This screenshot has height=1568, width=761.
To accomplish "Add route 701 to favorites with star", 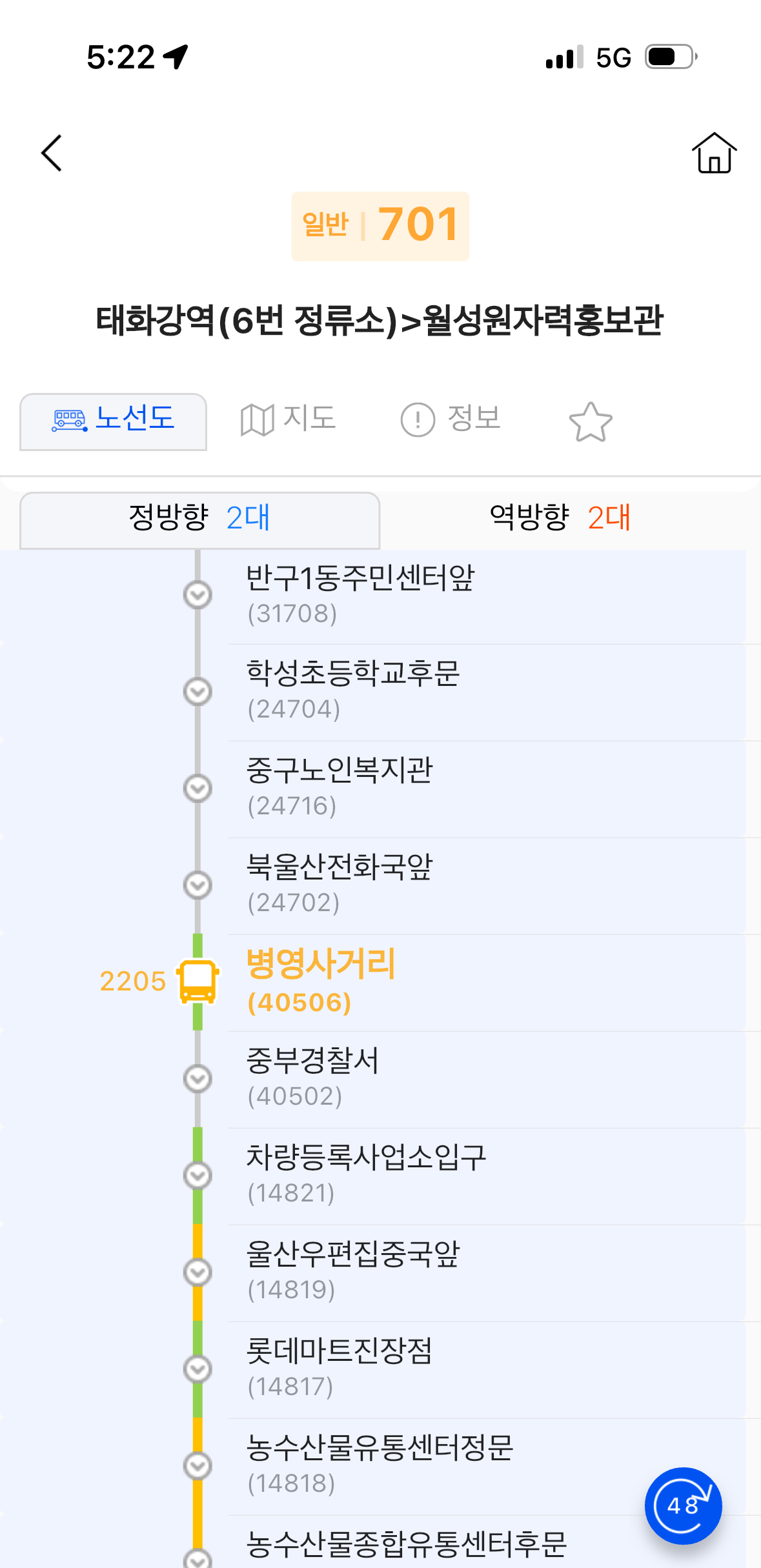I will pyautogui.click(x=590, y=422).
